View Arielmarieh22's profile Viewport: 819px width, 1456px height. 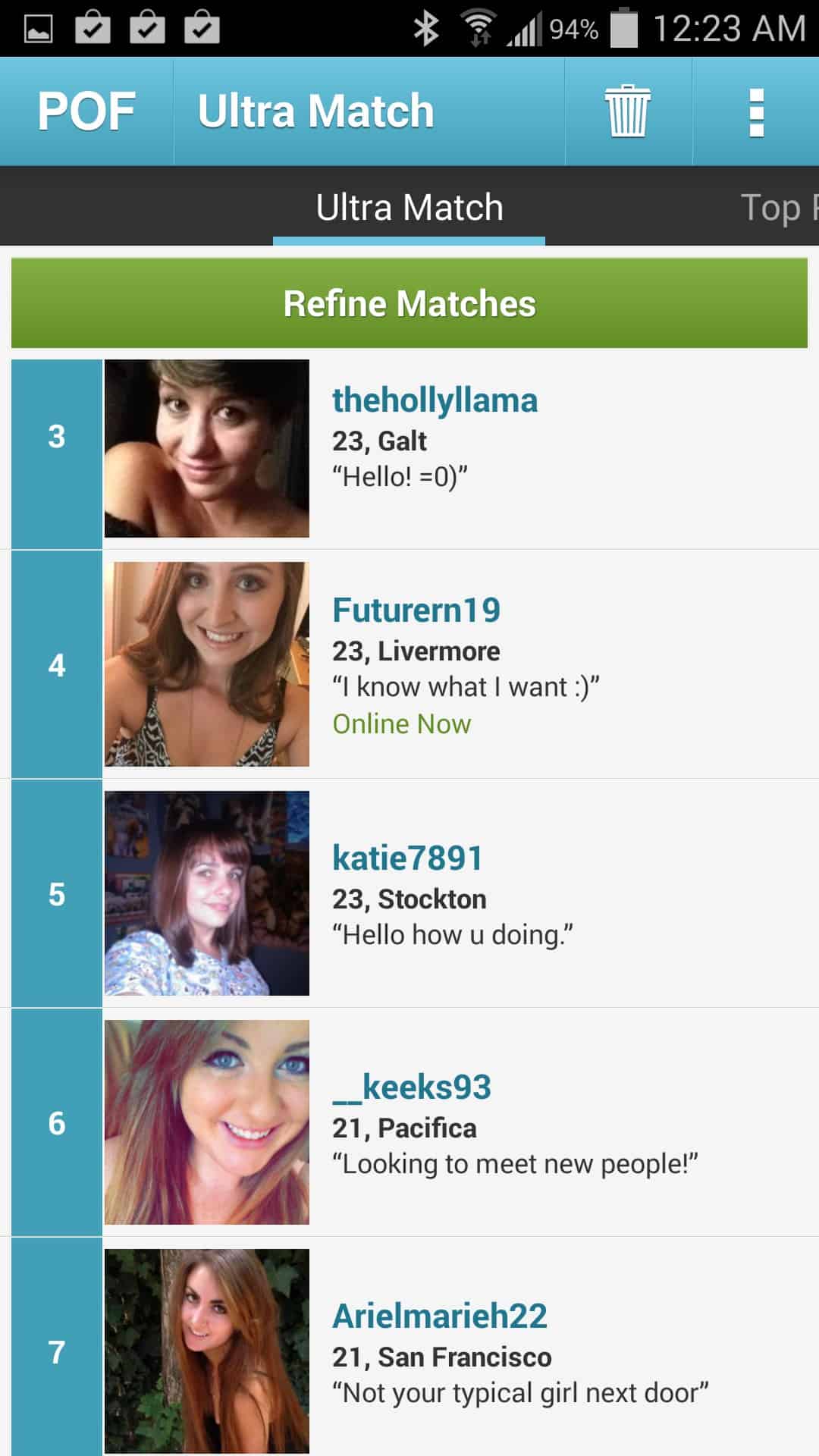[409, 1348]
